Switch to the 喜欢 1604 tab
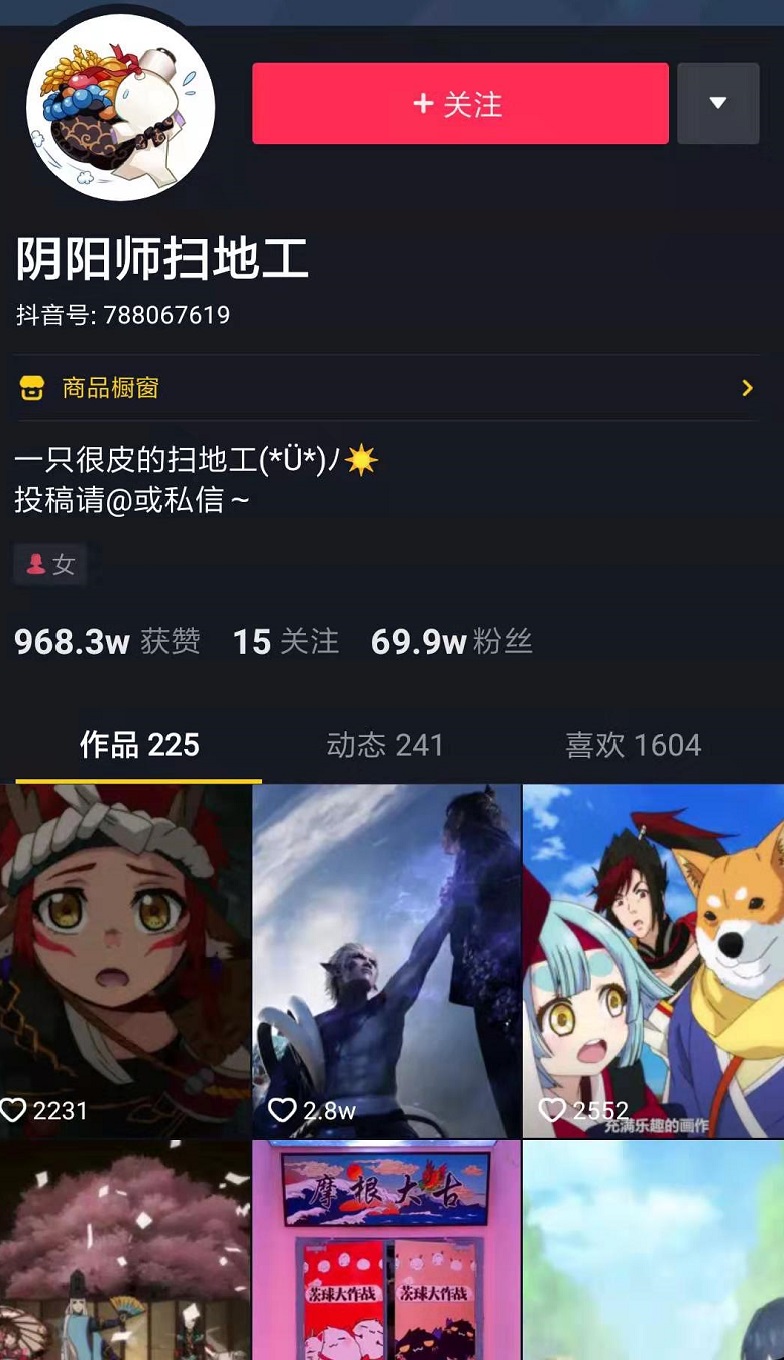 (633, 745)
